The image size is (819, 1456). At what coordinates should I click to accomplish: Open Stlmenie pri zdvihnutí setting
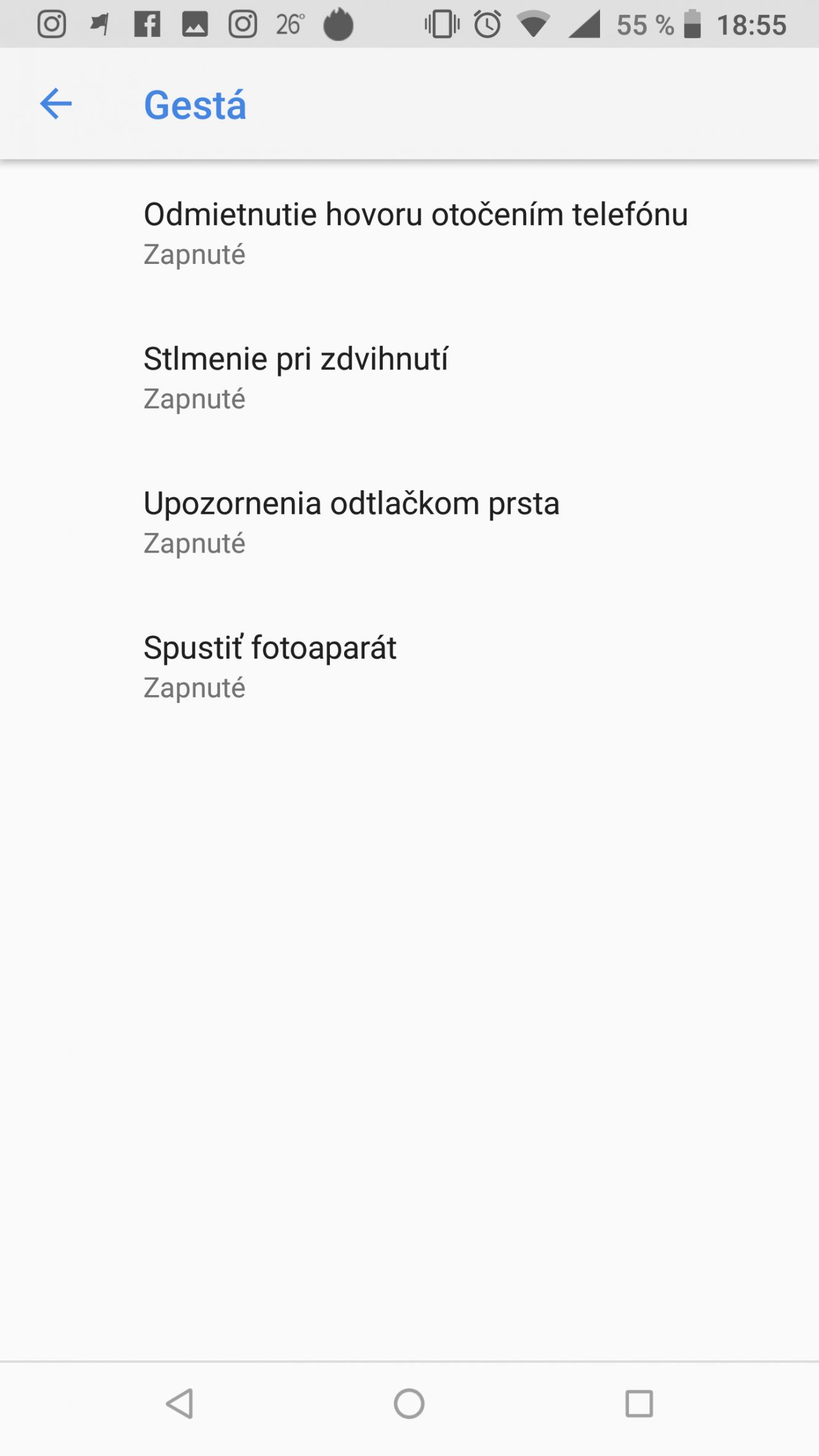(409, 377)
